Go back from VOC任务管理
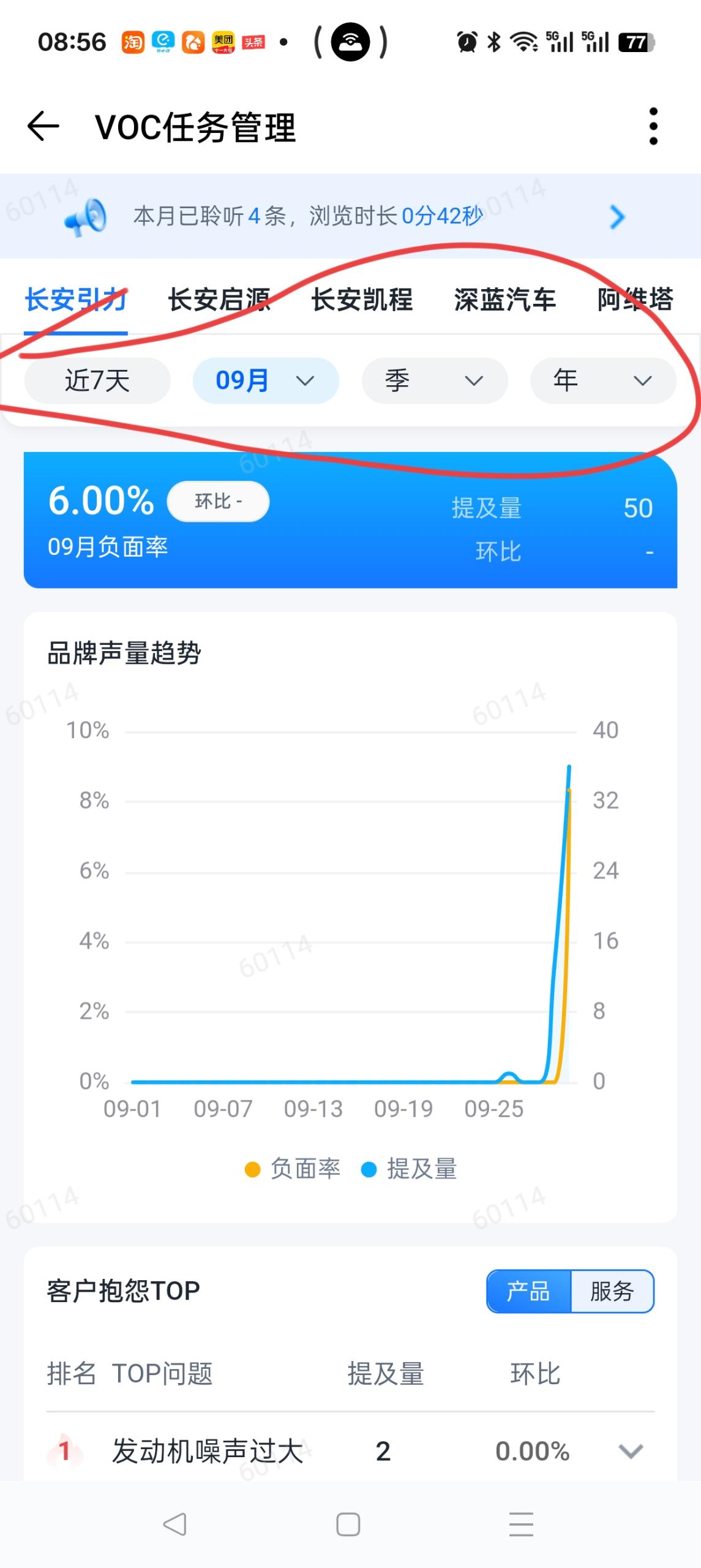This screenshot has height=1568, width=701. pos(43,127)
